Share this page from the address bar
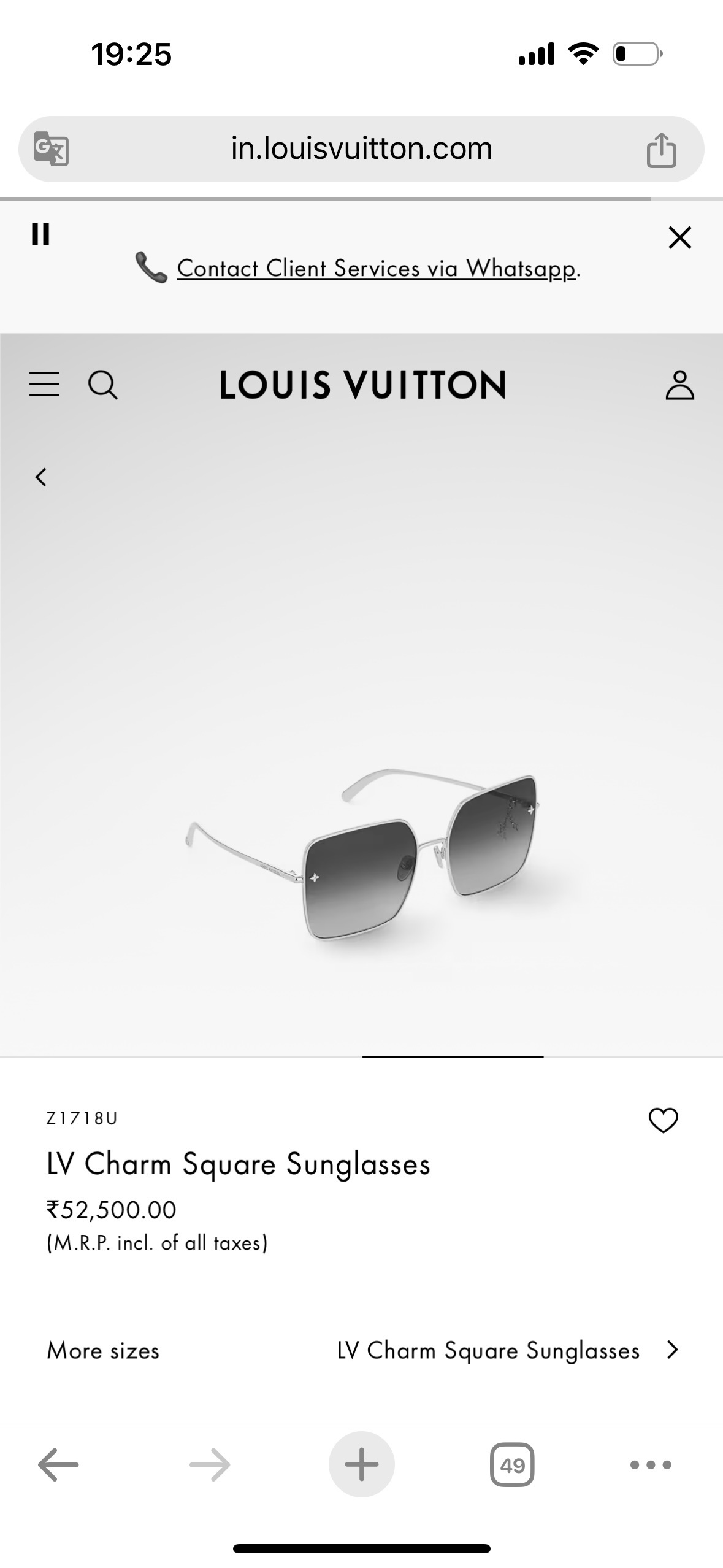The image size is (723, 1568). pyautogui.click(x=661, y=149)
